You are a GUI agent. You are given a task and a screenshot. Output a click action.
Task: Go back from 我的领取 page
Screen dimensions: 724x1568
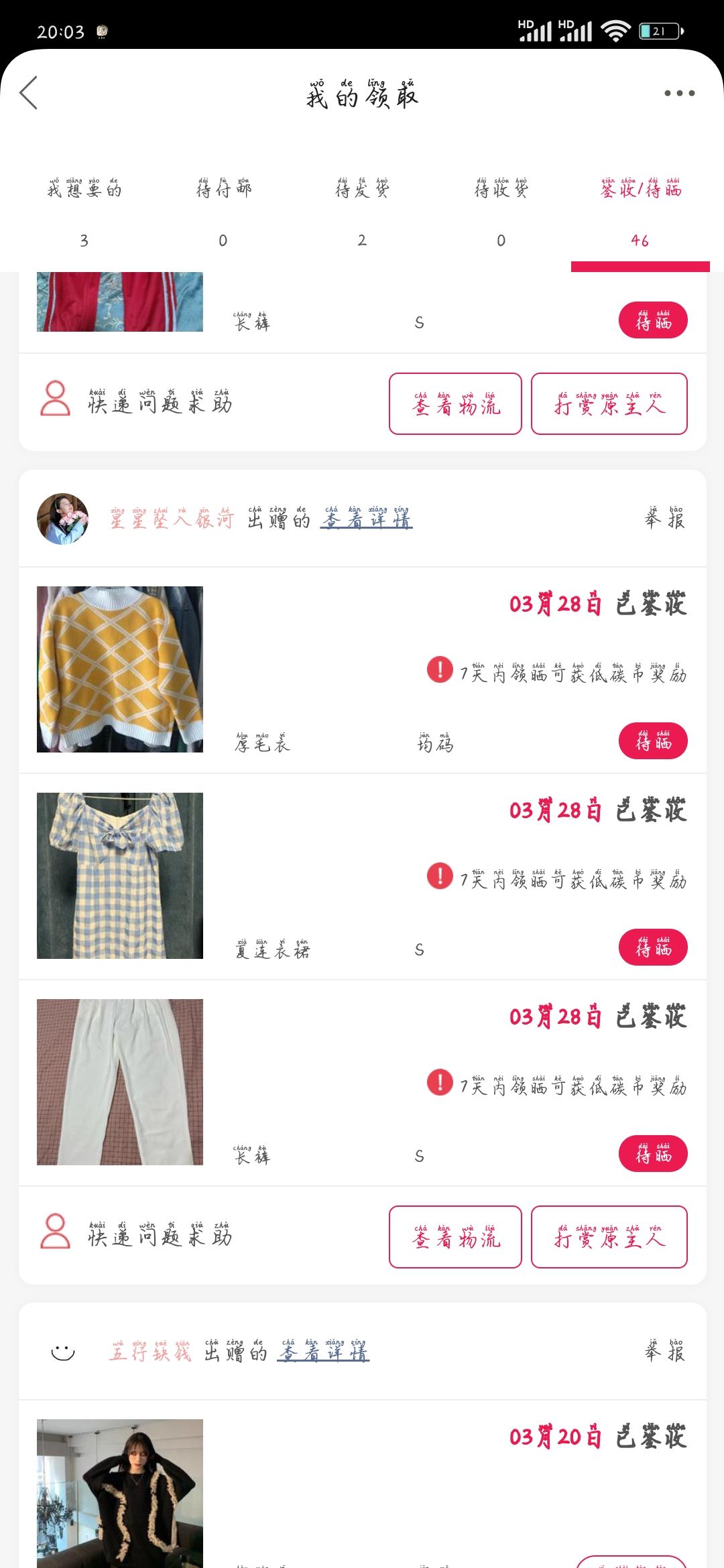pyautogui.click(x=29, y=93)
